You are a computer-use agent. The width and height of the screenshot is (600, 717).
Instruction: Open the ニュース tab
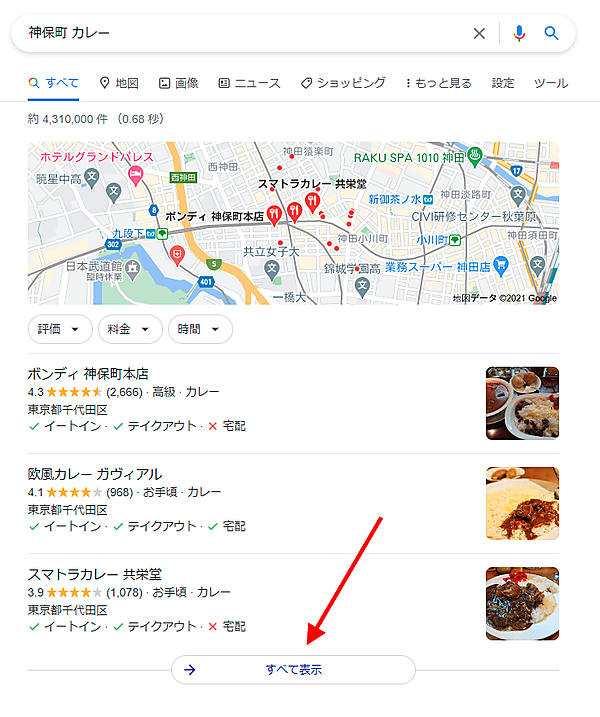point(249,83)
